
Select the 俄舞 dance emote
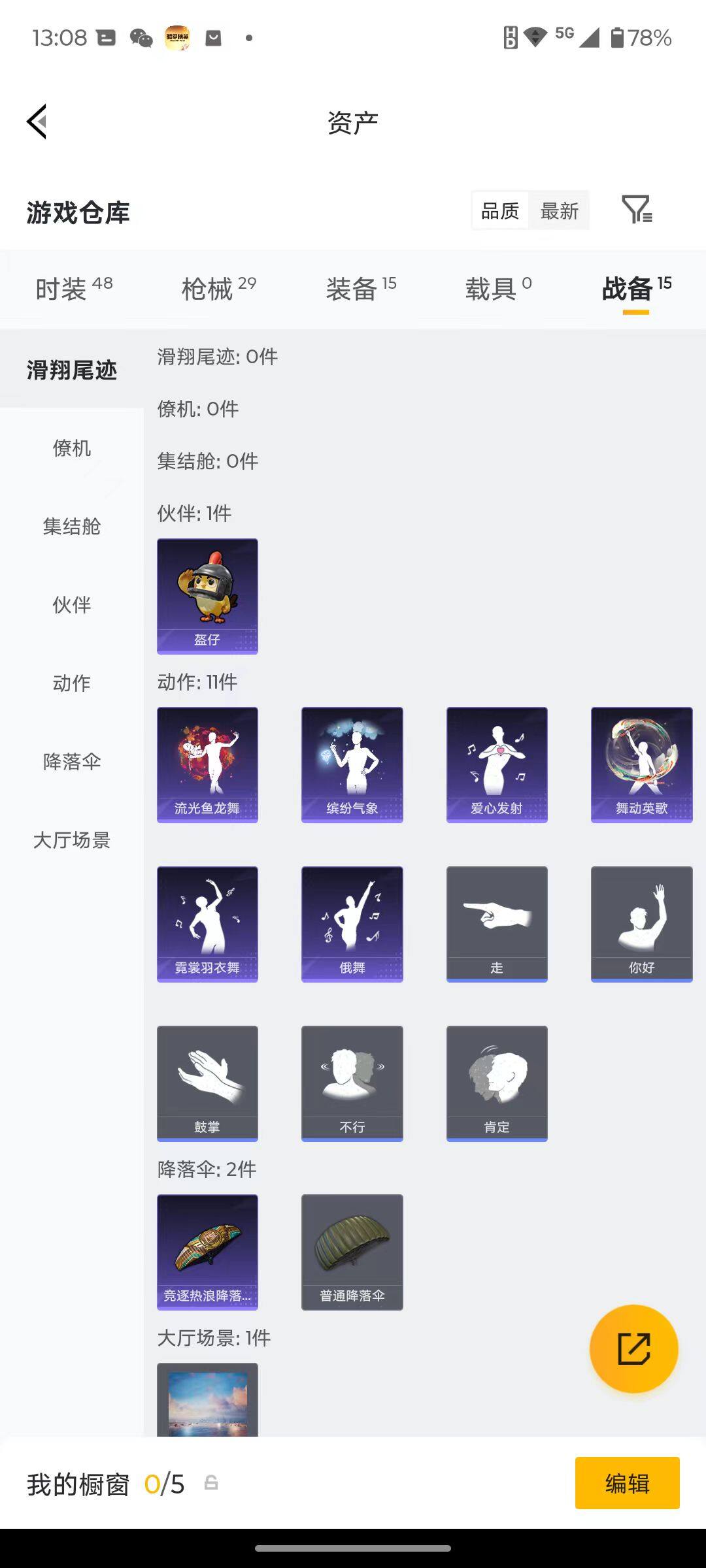pos(352,923)
